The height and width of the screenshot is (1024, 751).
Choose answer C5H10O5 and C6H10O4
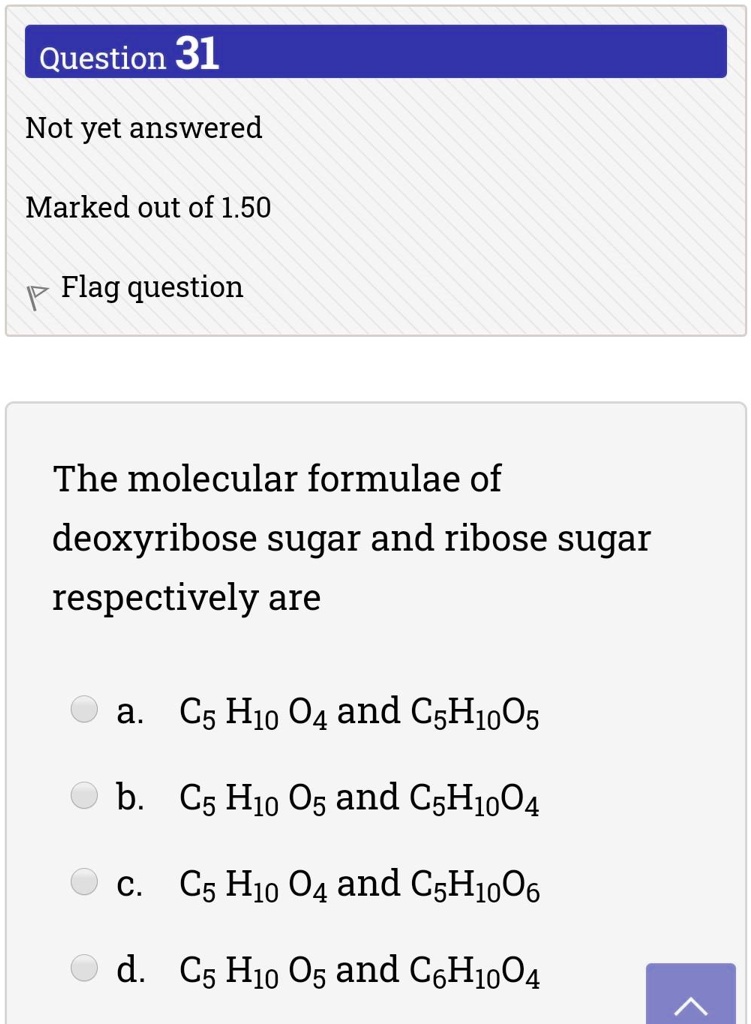(x=358, y=970)
